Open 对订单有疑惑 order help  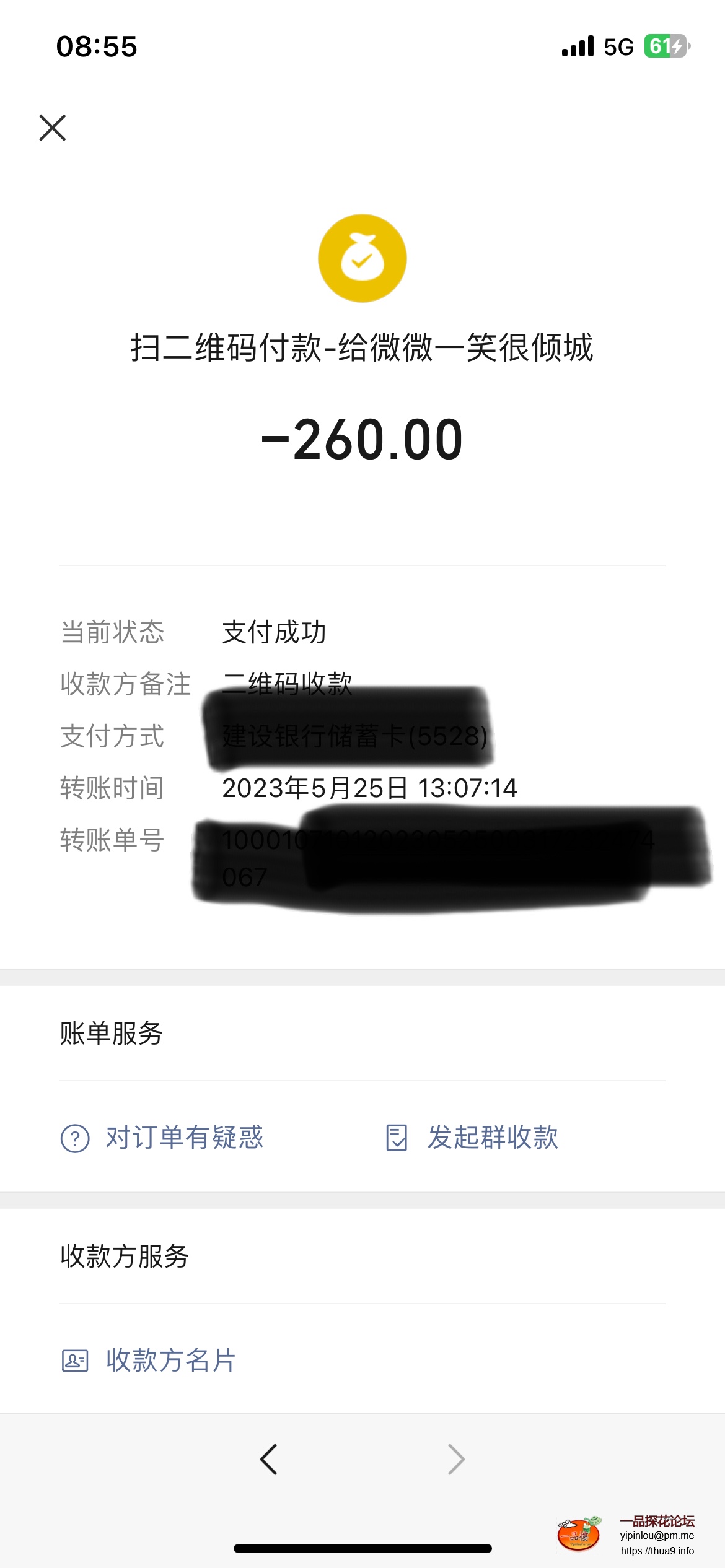click(x=162, y=1138)
